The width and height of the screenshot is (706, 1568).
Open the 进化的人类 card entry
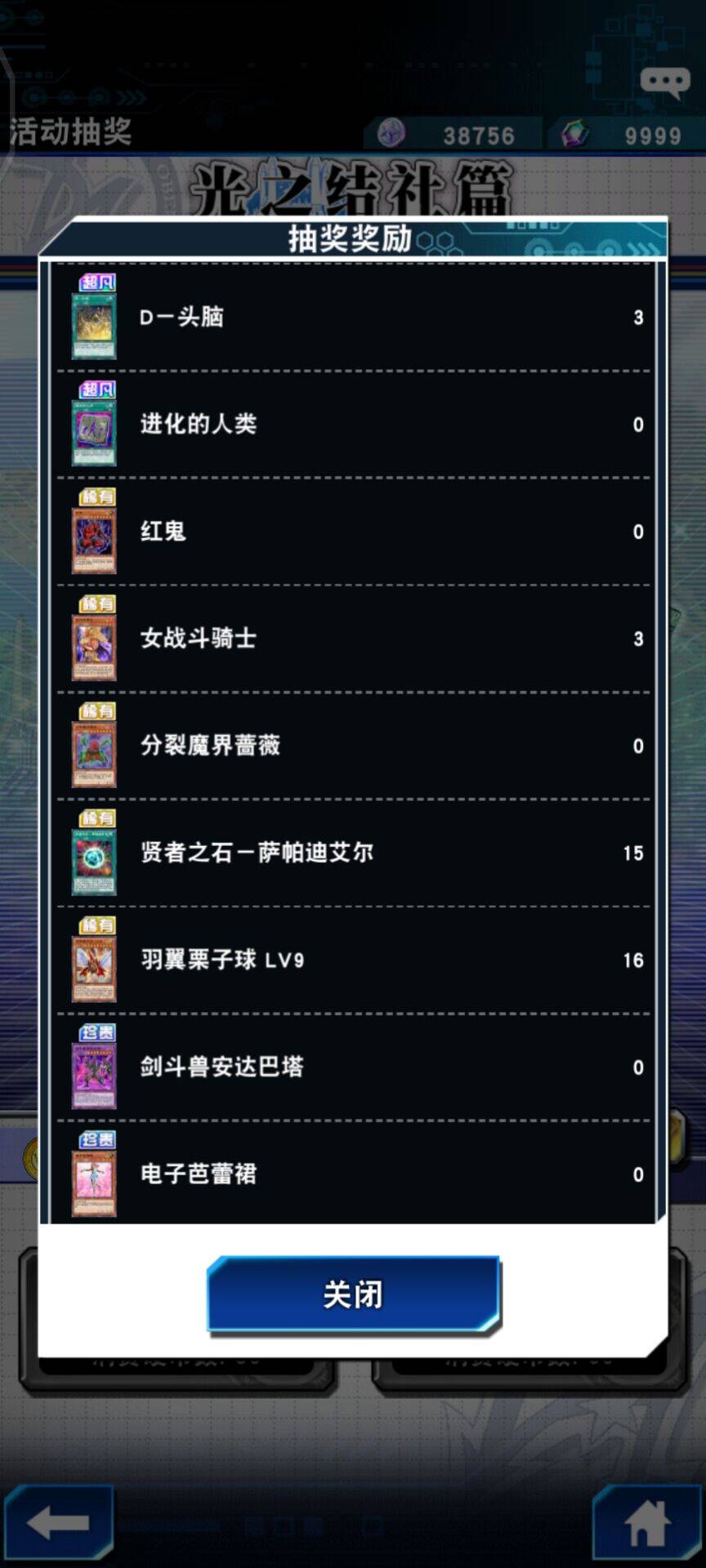(95, 432)
